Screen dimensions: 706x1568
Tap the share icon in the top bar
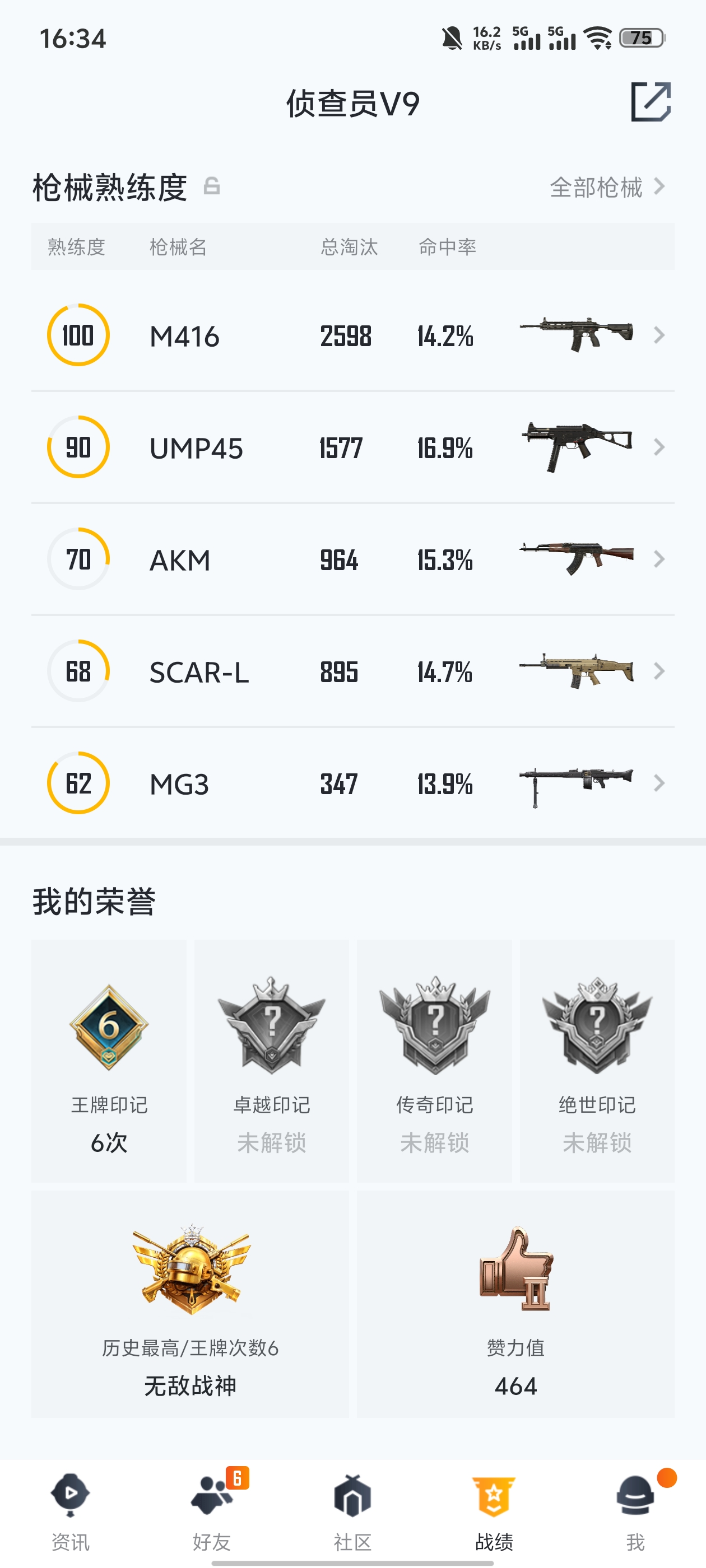click(x=651, y=102)
